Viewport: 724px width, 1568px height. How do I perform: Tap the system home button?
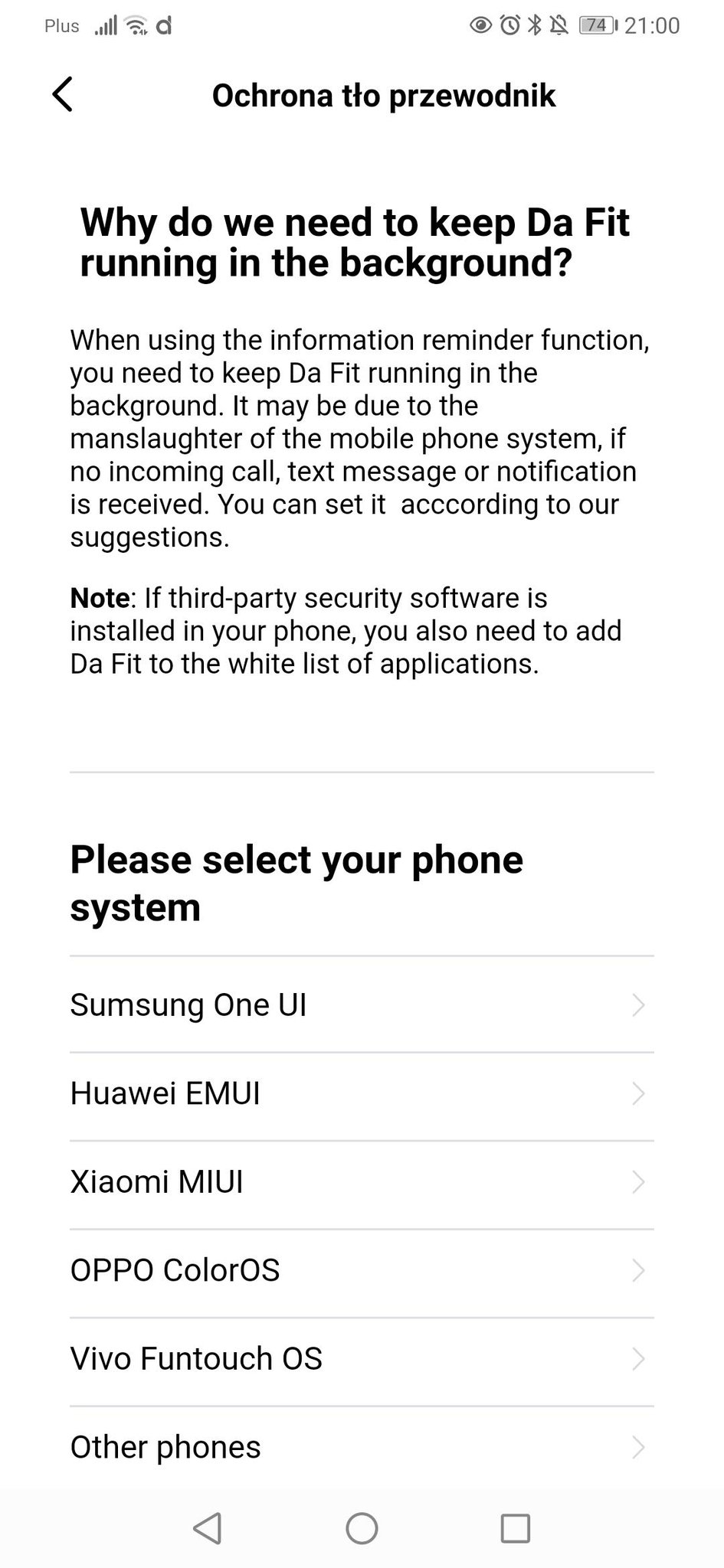pyautogui.click(x=362, y=1528)
